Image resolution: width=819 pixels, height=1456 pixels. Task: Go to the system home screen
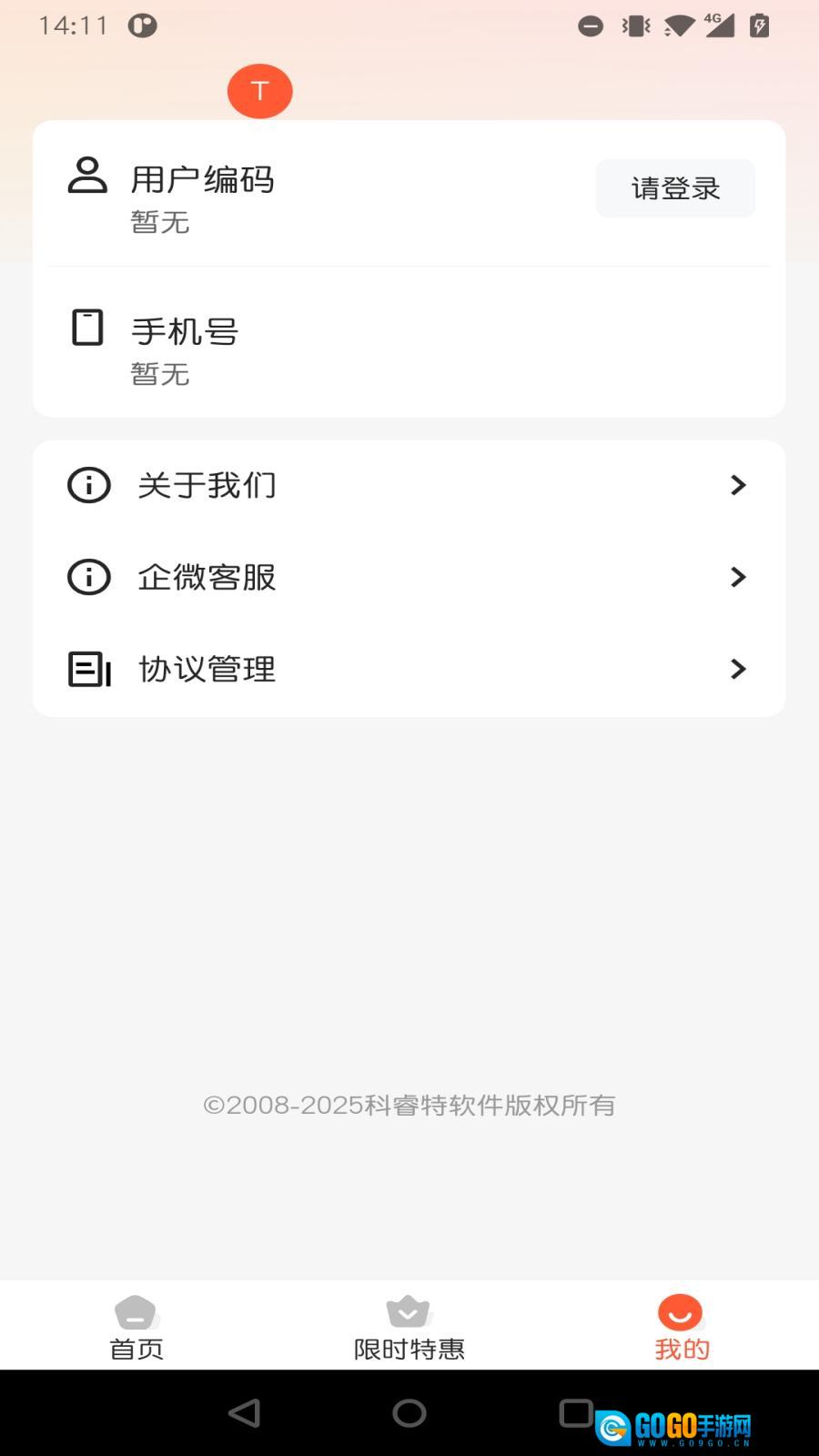click(x=409, y=1413)
